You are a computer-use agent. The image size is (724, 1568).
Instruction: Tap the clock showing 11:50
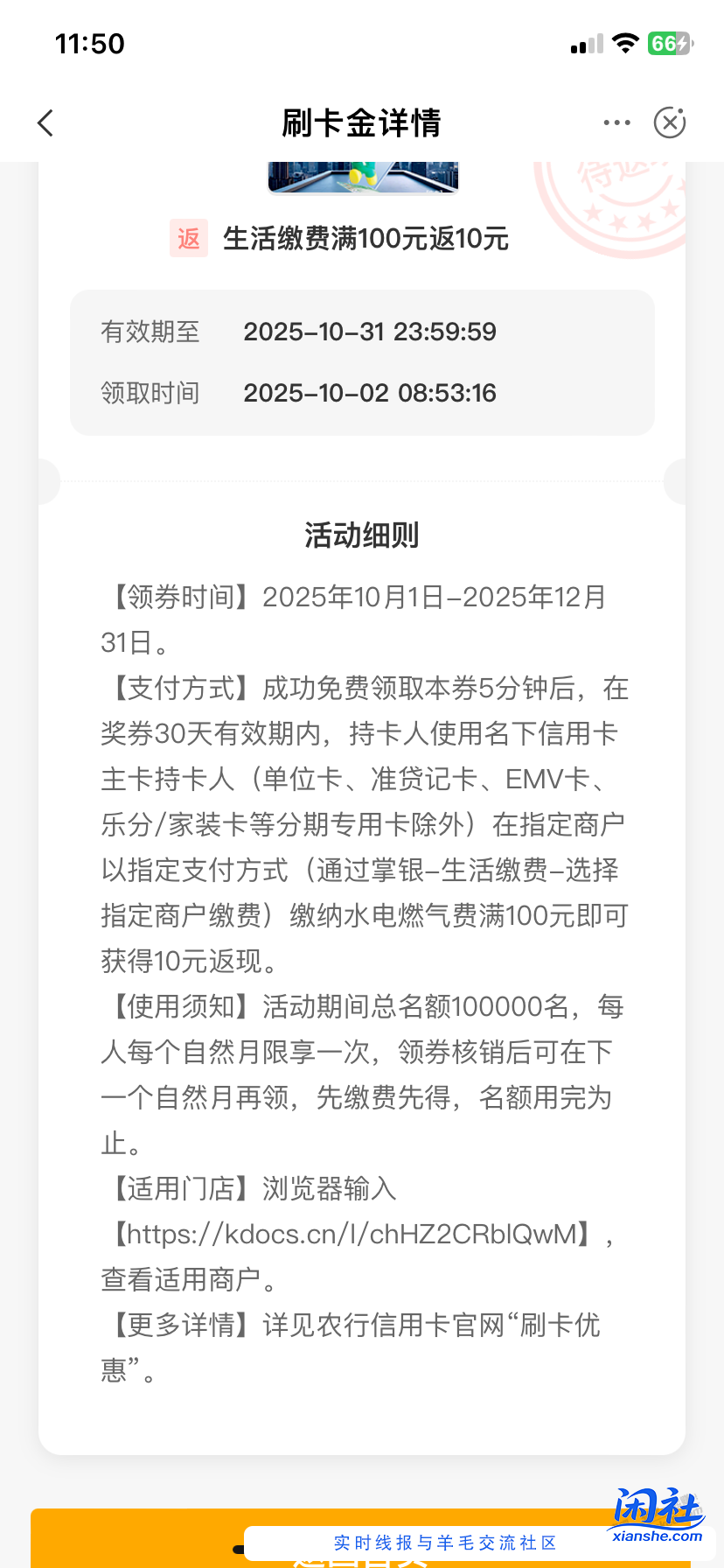(91, 43)
